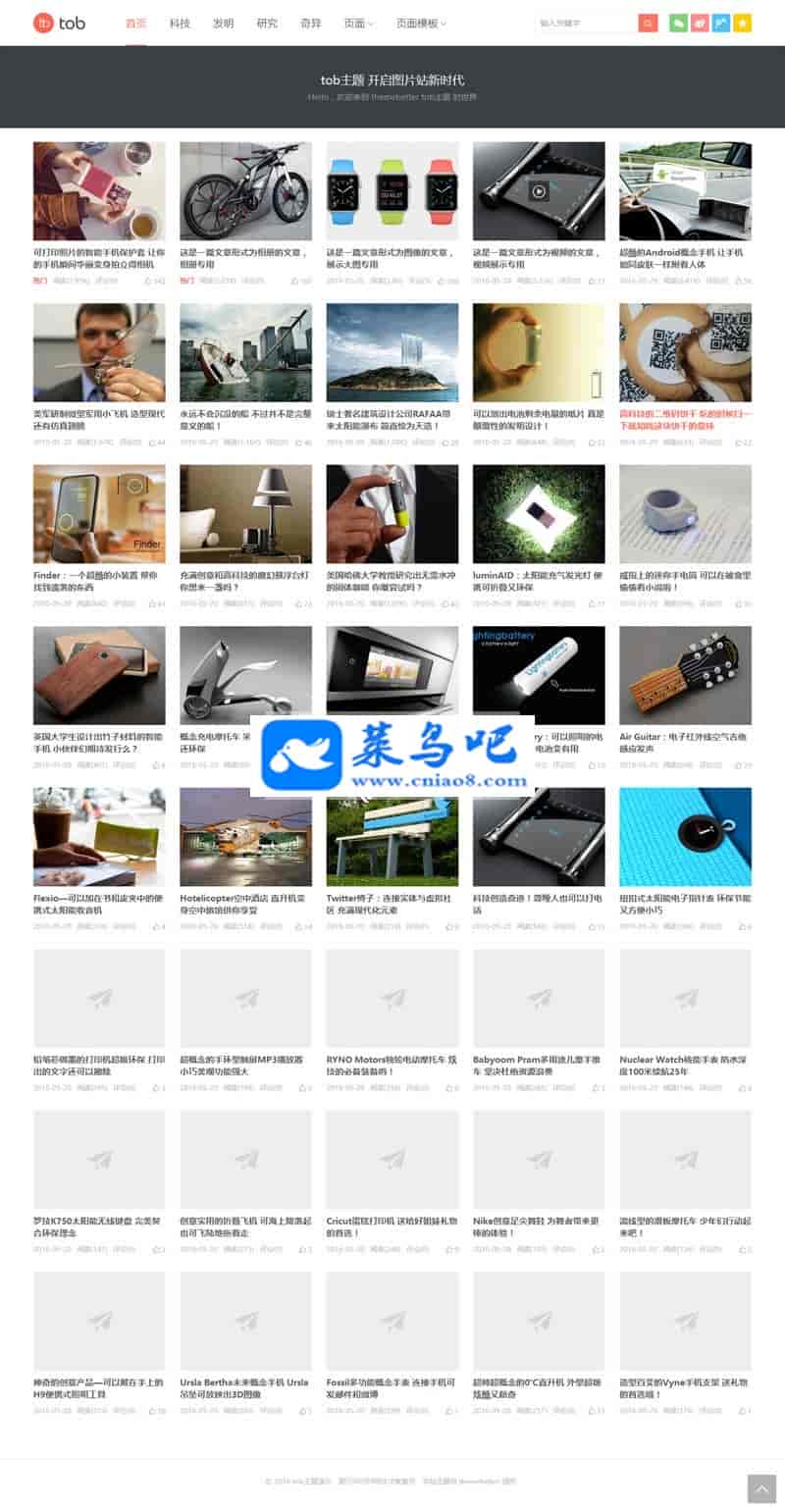Open the red QR code cookie link

(685, 420)
